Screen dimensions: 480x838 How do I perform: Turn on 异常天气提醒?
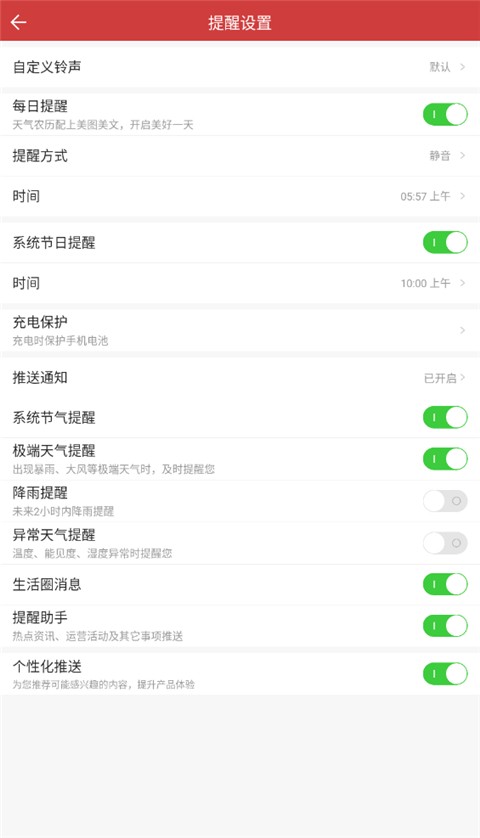tap(445, 542)
